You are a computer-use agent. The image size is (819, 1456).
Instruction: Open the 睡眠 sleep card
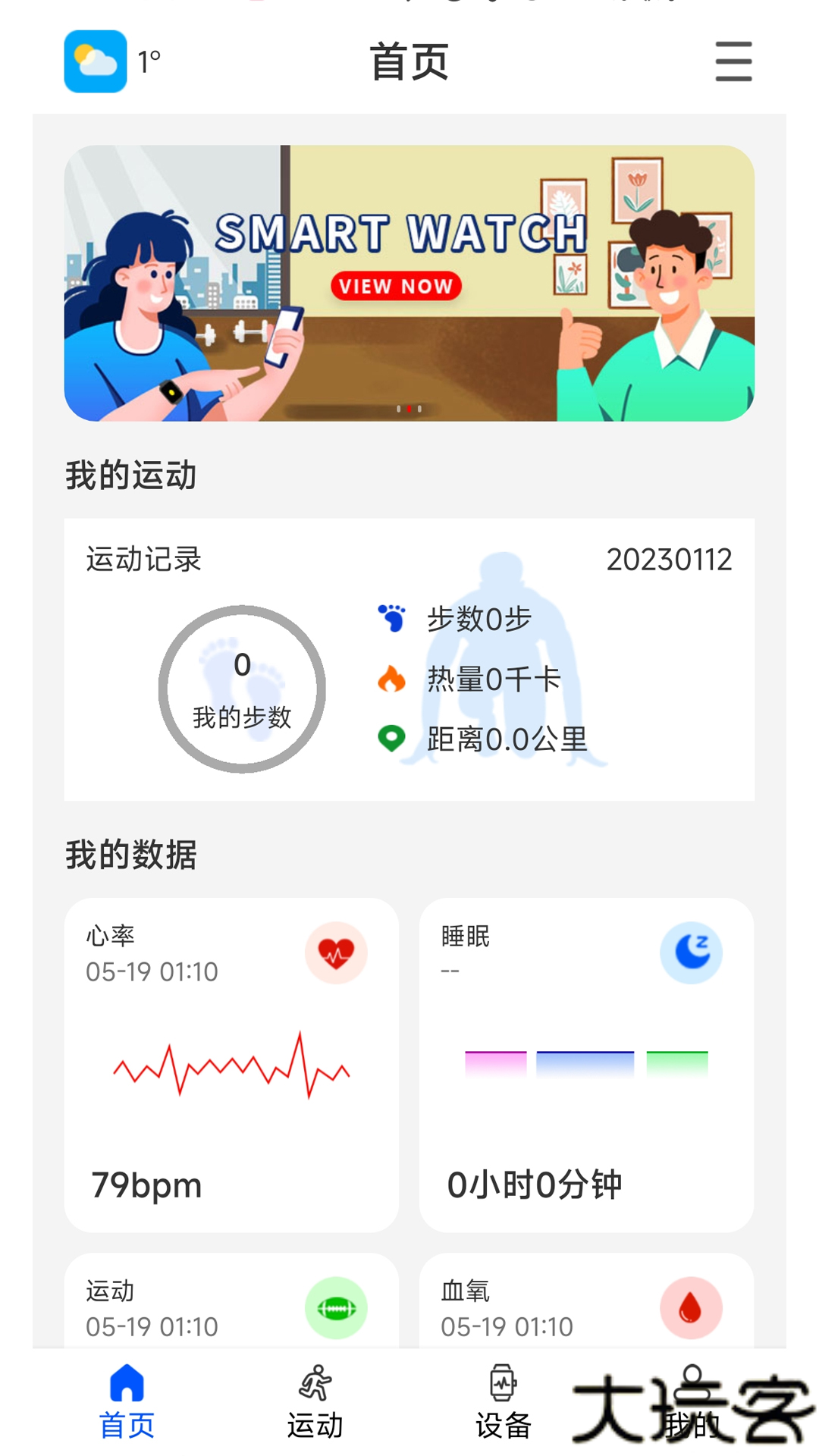pyautogui.click(x=586, y=1064)
